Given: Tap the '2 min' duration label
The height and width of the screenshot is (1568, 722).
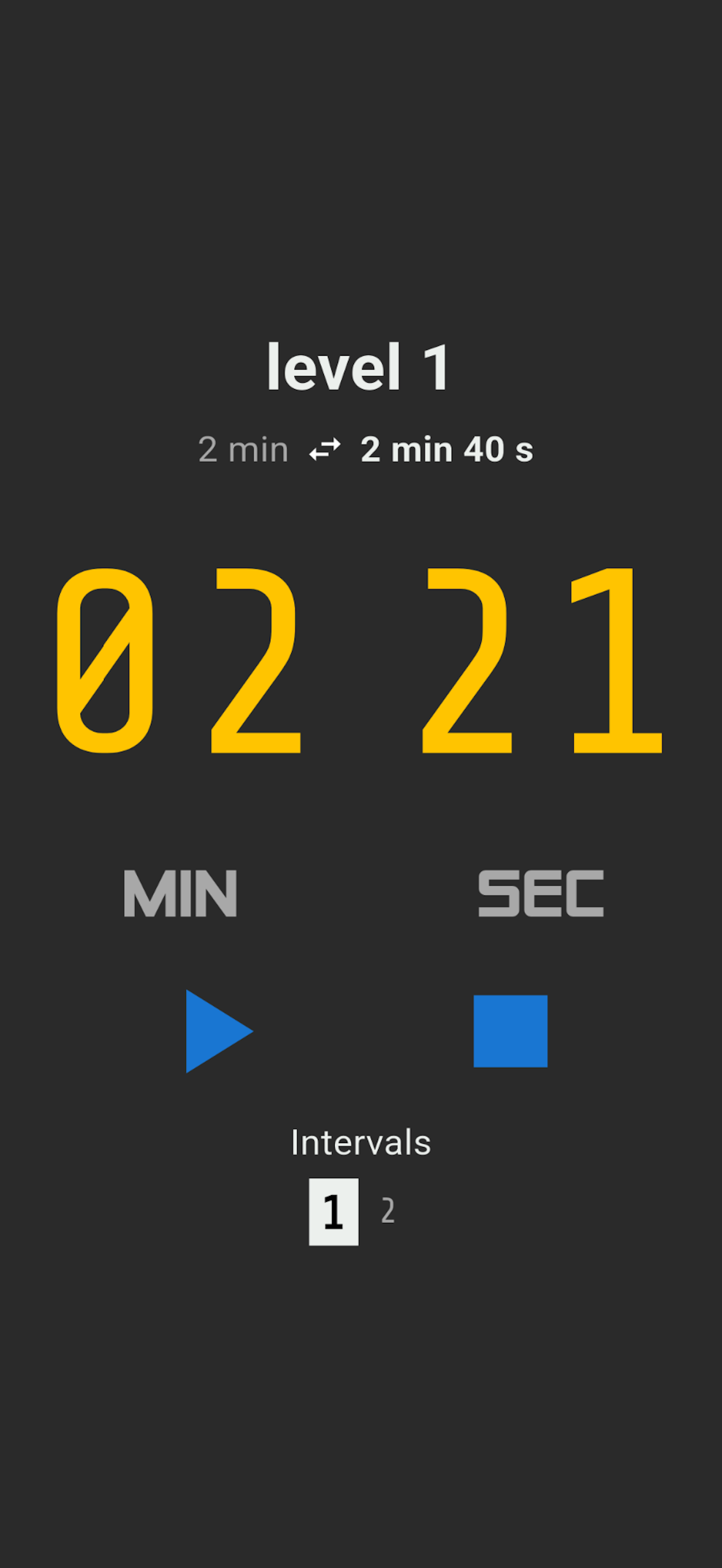Looking at the screenshot, I should tap(242, 449).
